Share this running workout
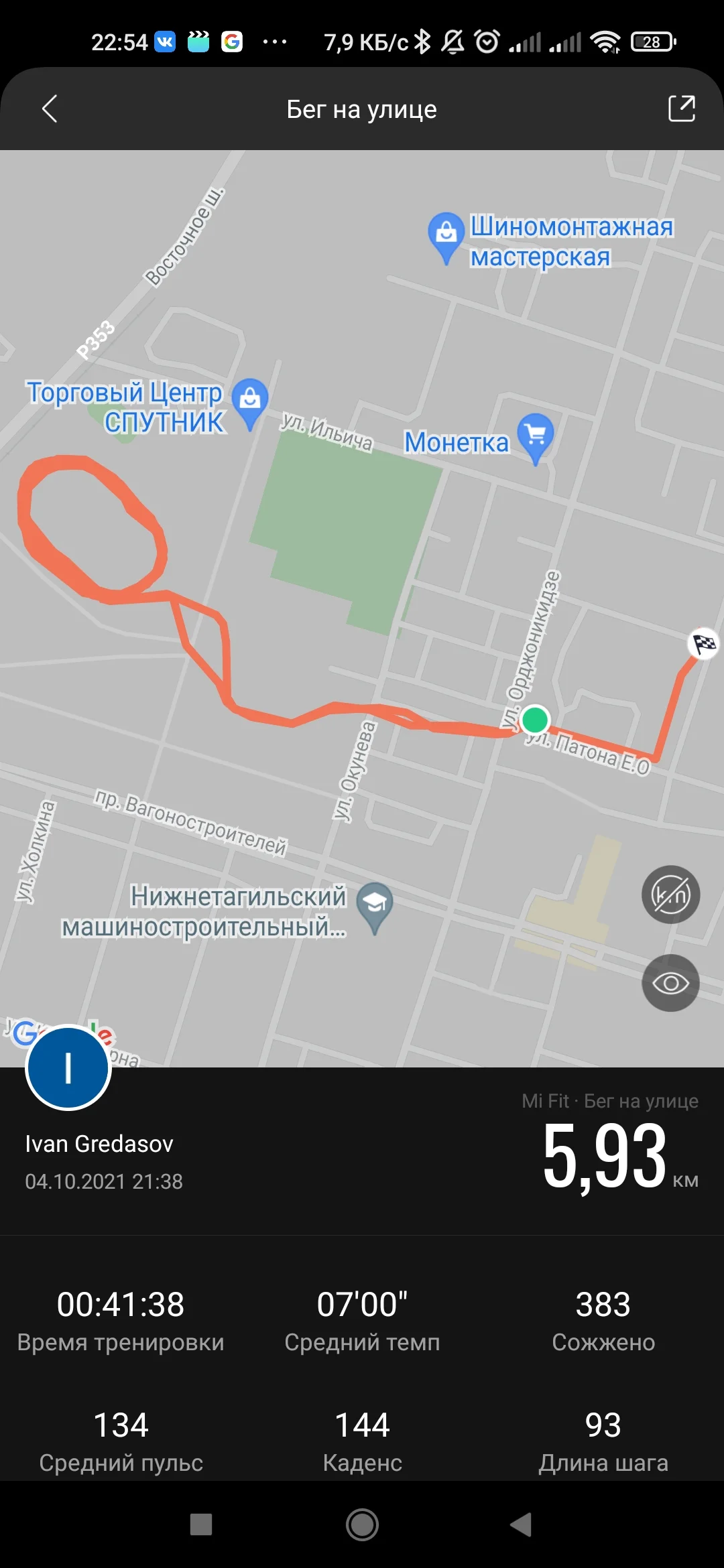The image size is (724, 1568). tap(681, 109)
